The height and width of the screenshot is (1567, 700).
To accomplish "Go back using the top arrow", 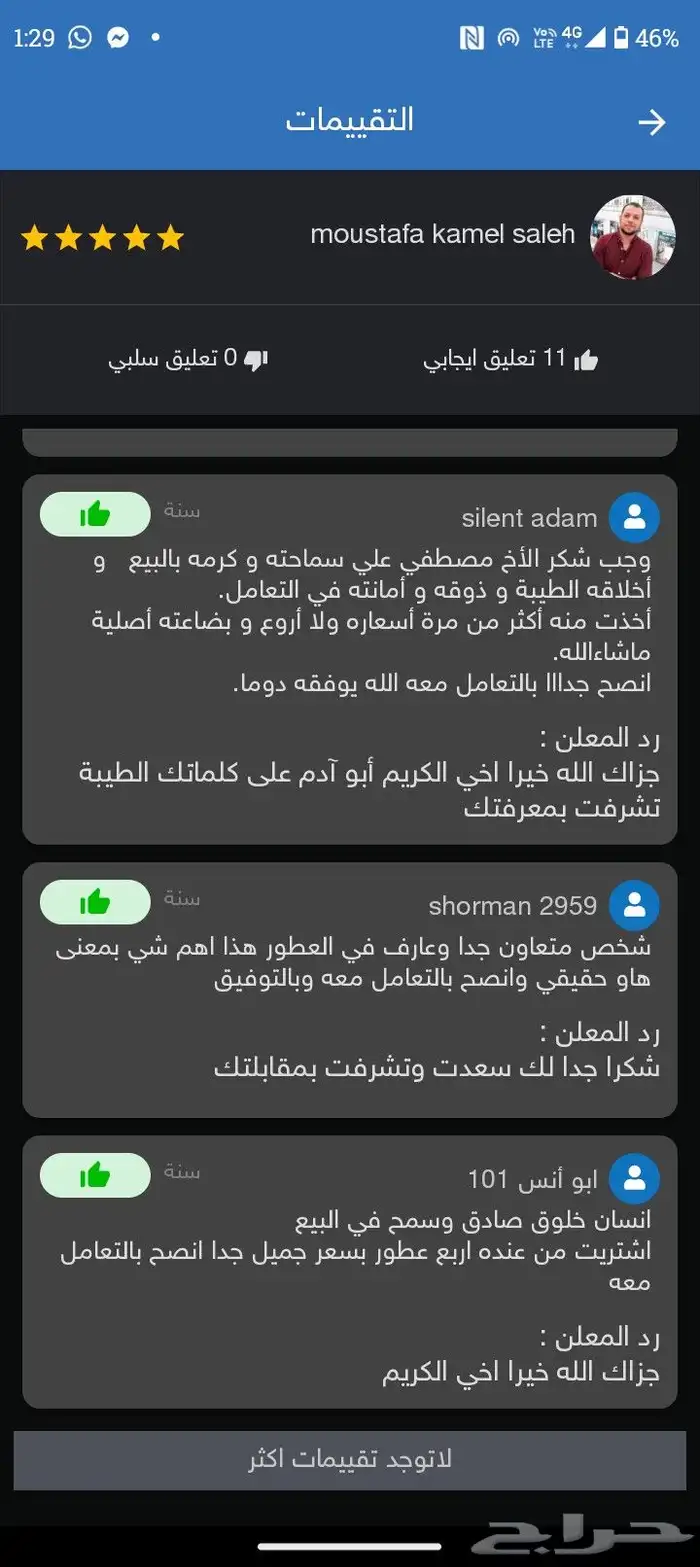I will click(x=652, y=122).
